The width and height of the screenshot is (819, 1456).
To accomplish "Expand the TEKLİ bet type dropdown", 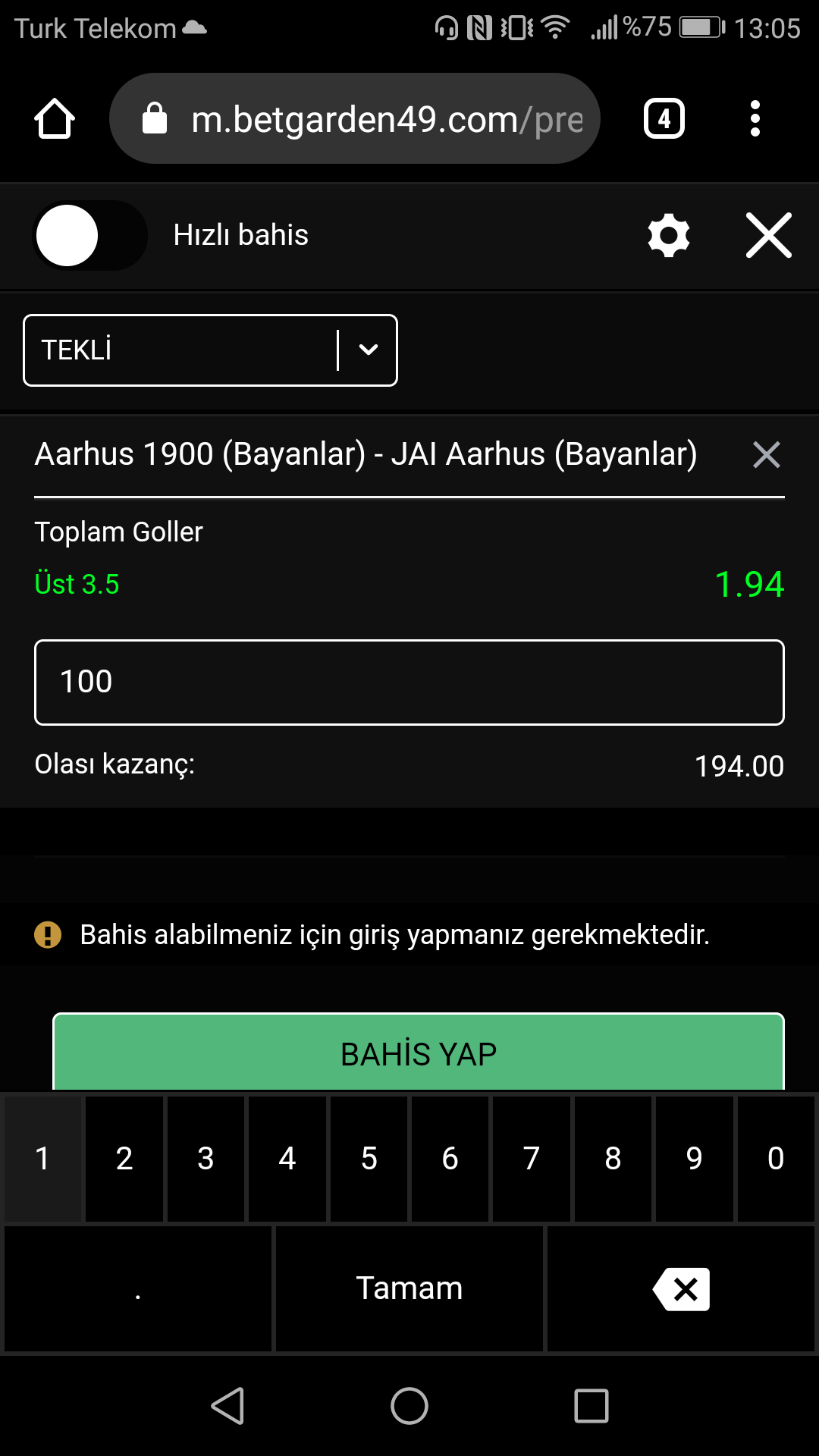I will click(x=211, y=350).
